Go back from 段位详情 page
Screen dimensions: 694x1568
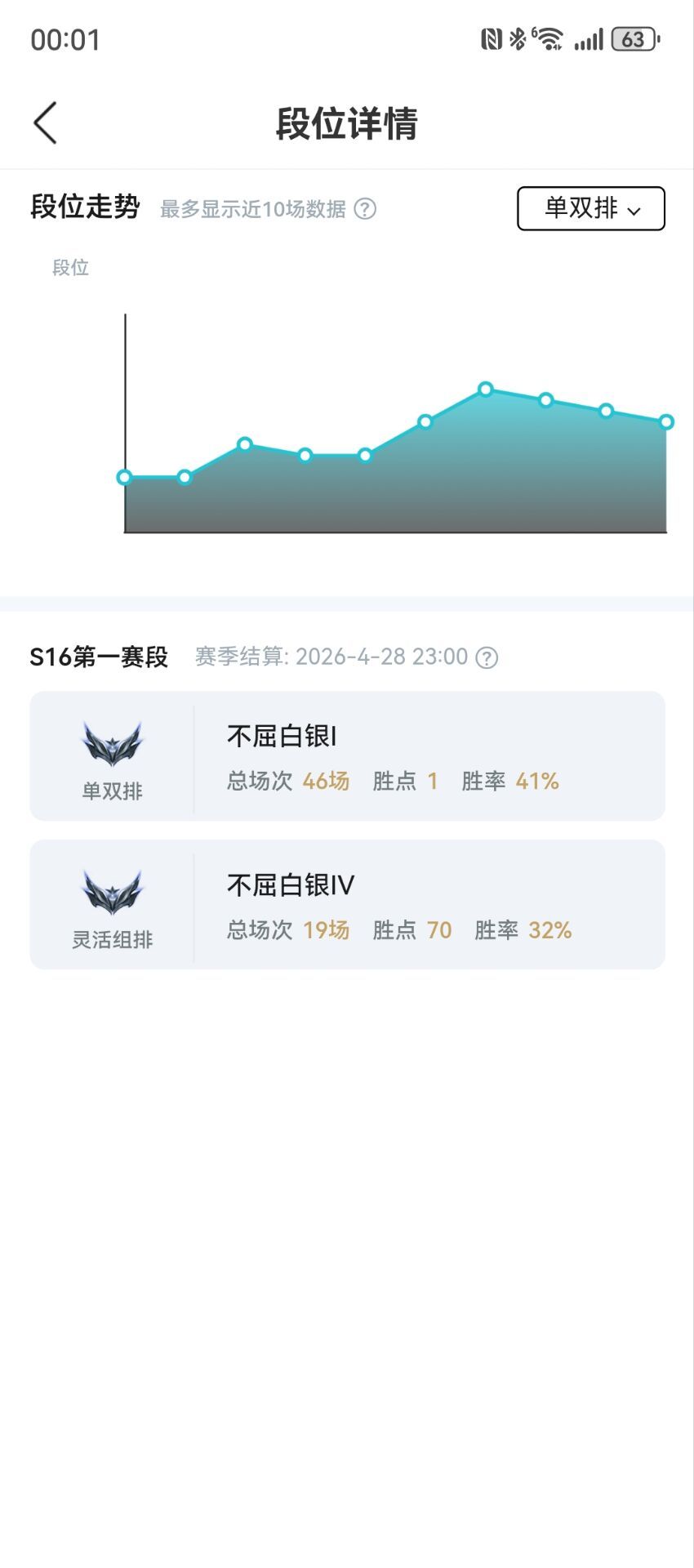(x=46, y=123)
